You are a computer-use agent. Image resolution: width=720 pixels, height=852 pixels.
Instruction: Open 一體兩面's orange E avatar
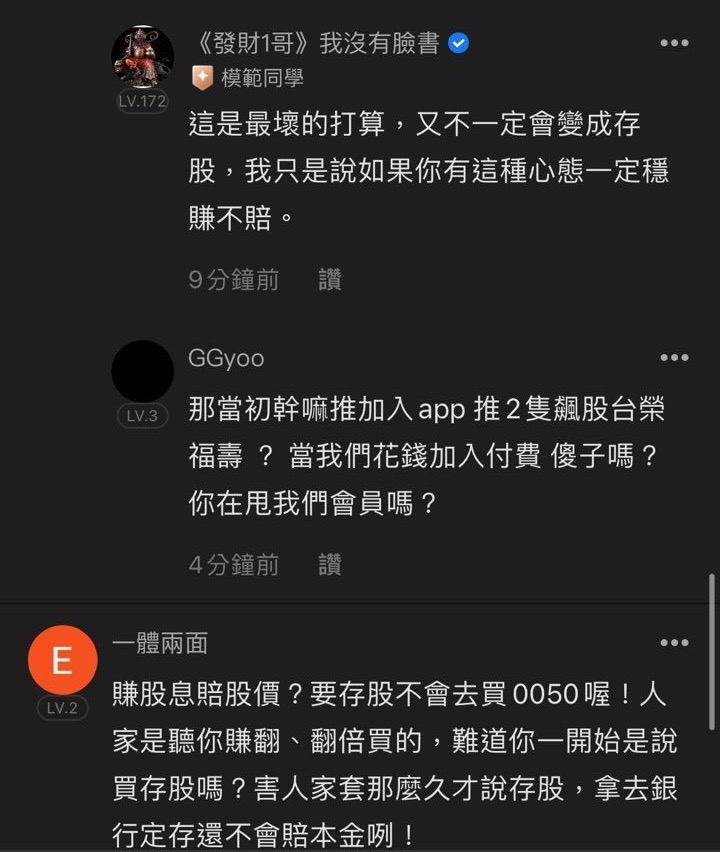click(x=62, y=660)
